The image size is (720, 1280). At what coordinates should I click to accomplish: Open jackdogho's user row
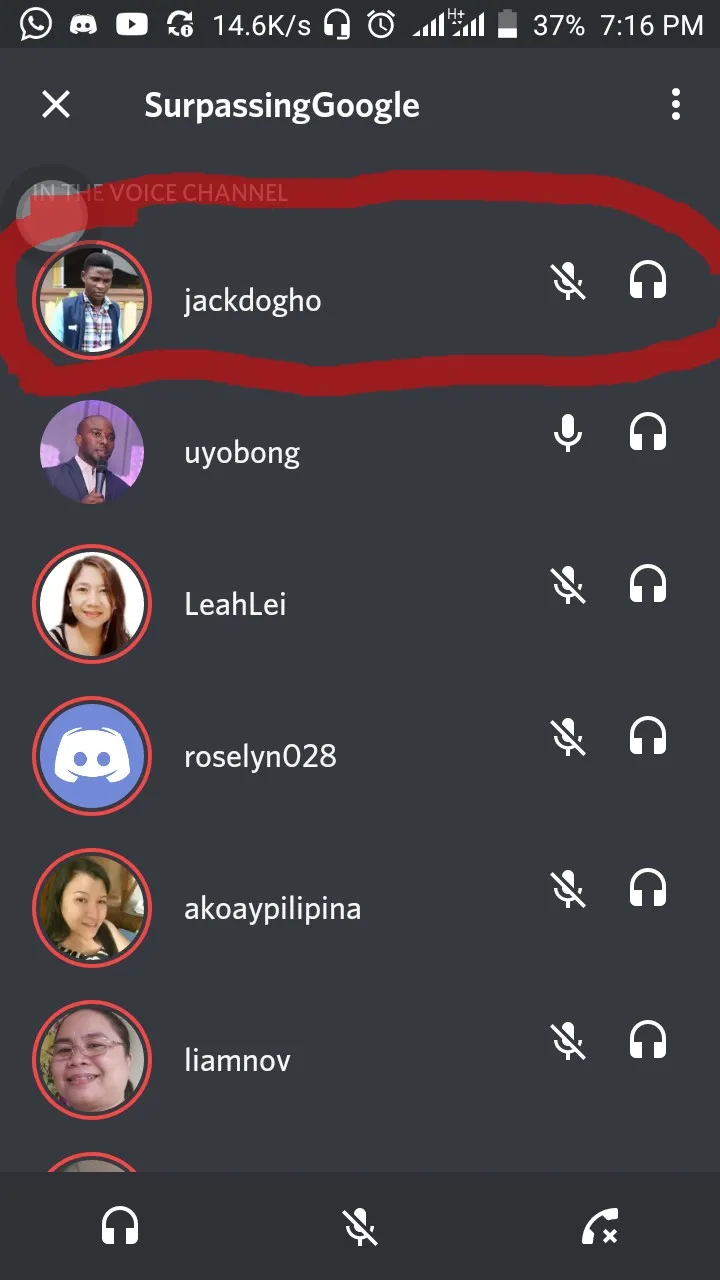(x=252, y=300)
